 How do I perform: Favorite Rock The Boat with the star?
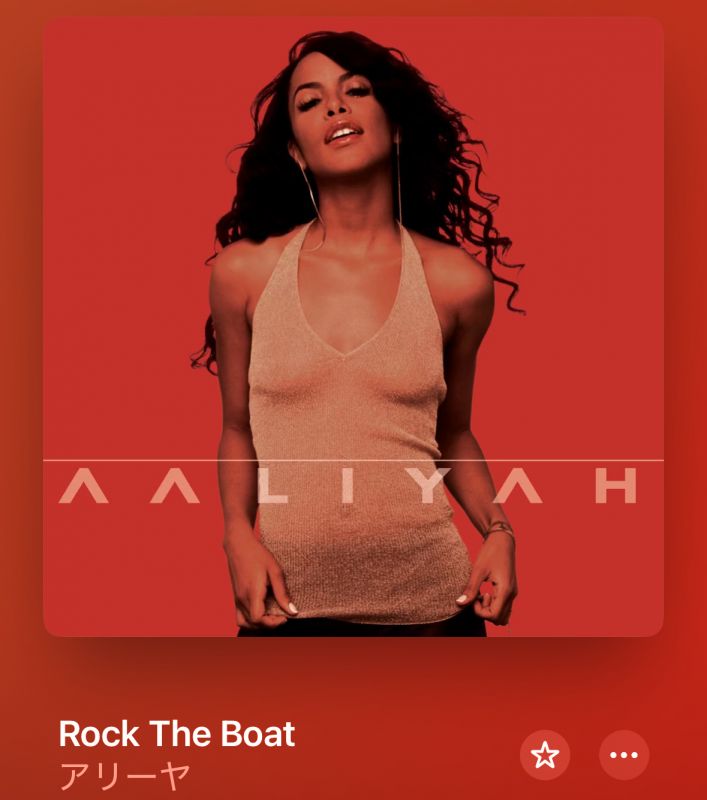click(544, 755)
